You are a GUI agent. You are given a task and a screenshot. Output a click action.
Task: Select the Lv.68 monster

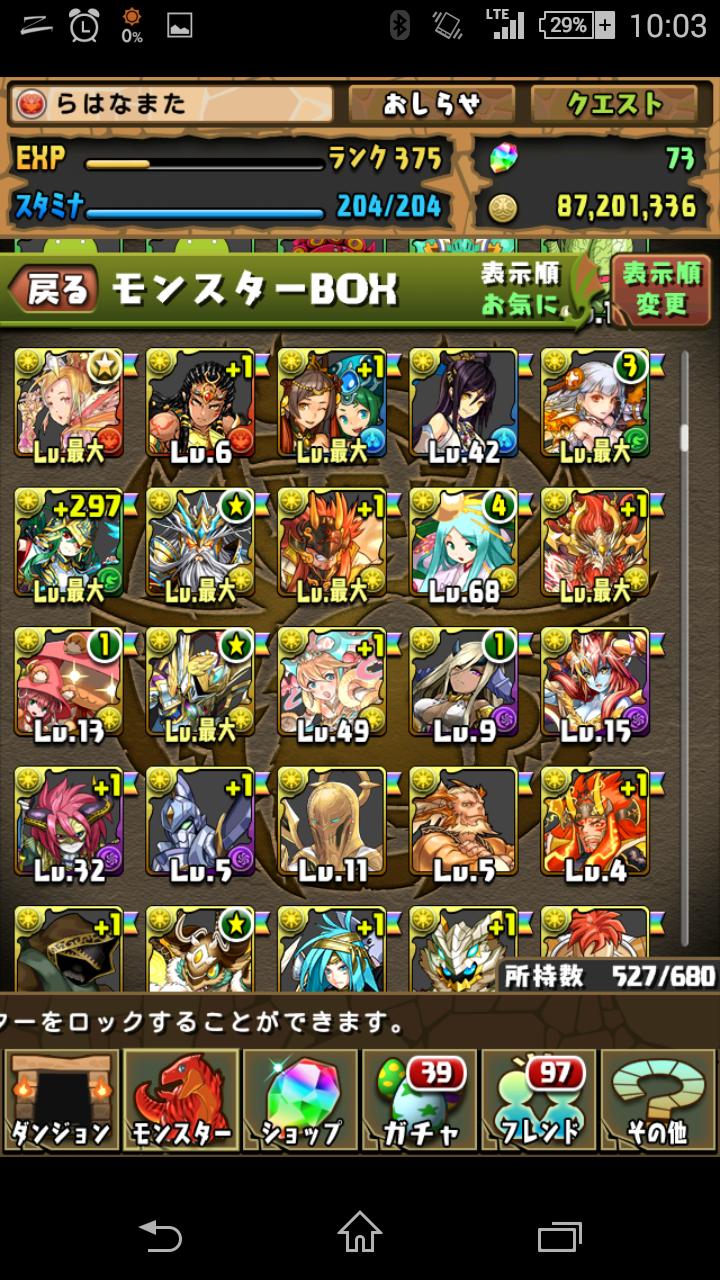point(464,547)
